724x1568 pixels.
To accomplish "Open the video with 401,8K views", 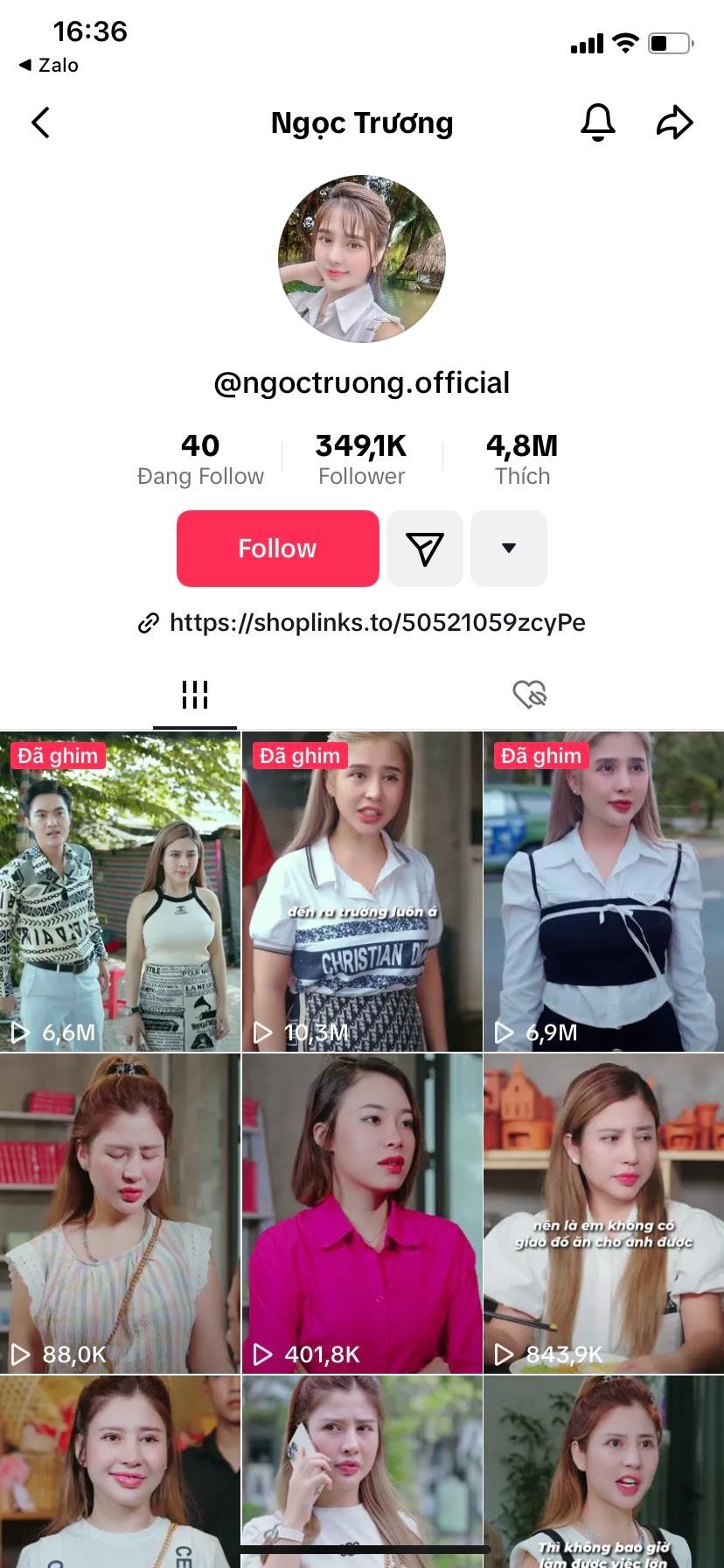I will tap(361, 1213).
